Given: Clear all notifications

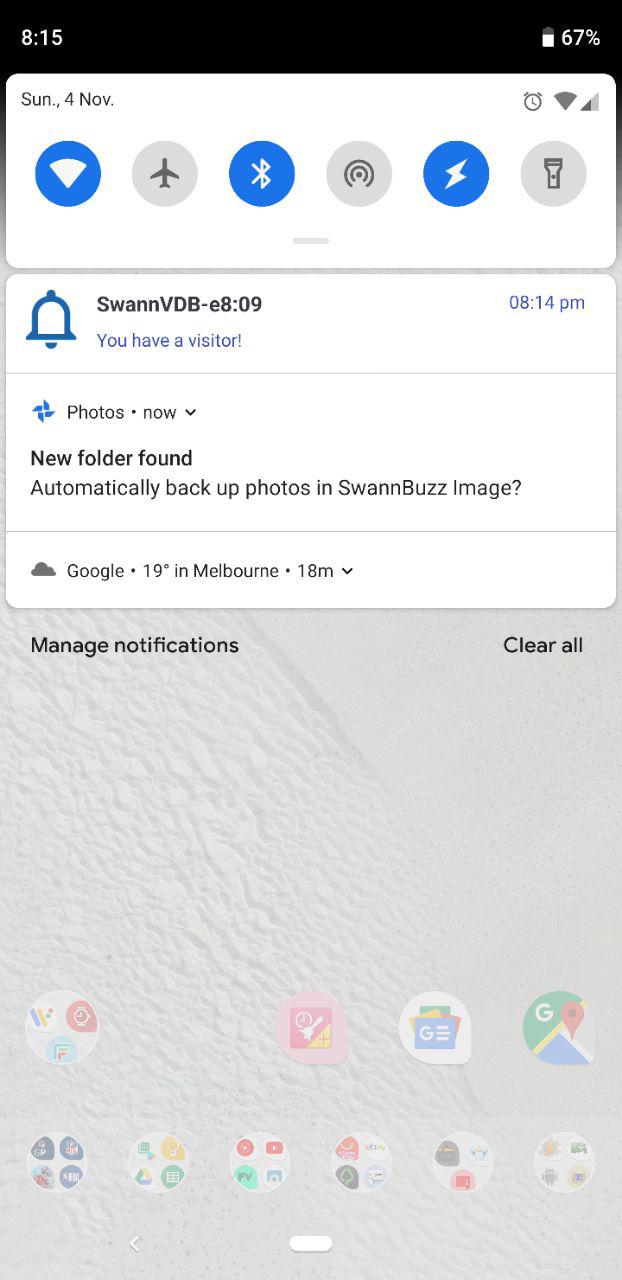Looking at the screenshot, I should [x=543, y=645].
